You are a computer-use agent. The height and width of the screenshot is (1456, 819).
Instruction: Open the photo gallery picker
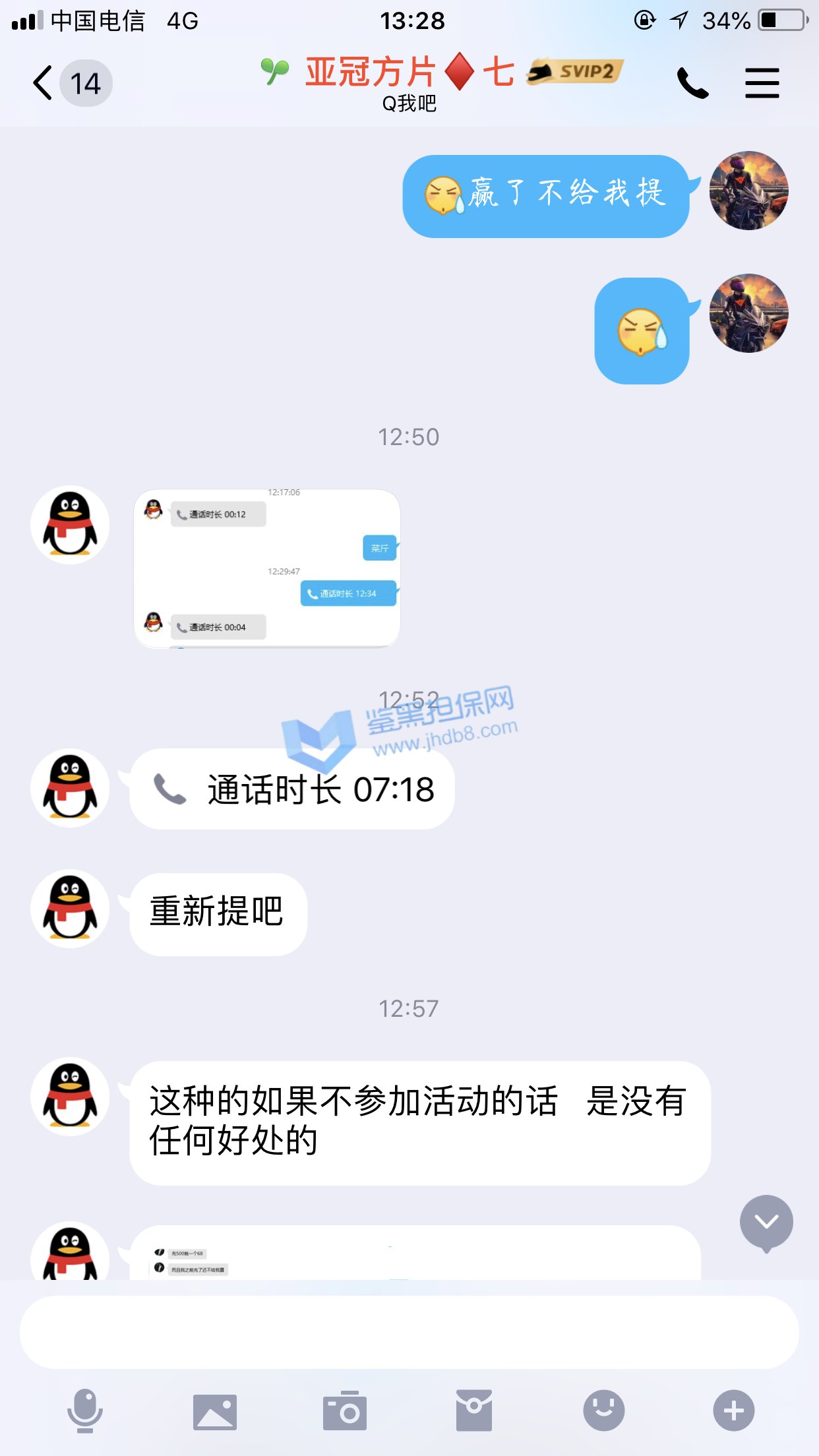tap(215, 1411)
